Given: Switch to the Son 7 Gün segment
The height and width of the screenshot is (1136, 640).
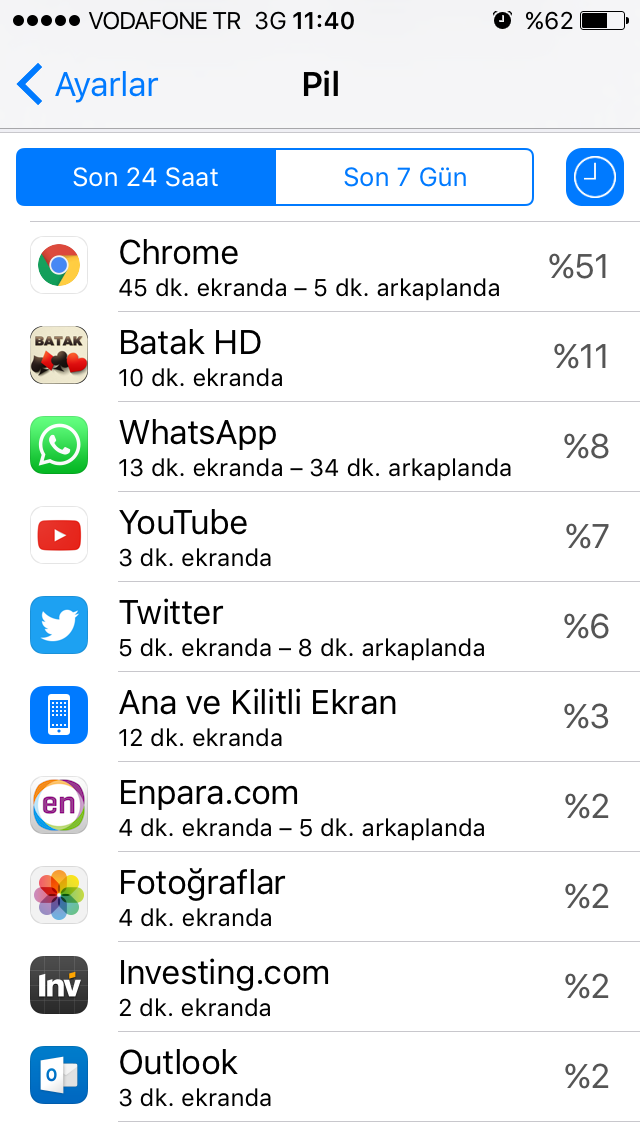Looking at the screenshot, I should (x=405, y=178).
